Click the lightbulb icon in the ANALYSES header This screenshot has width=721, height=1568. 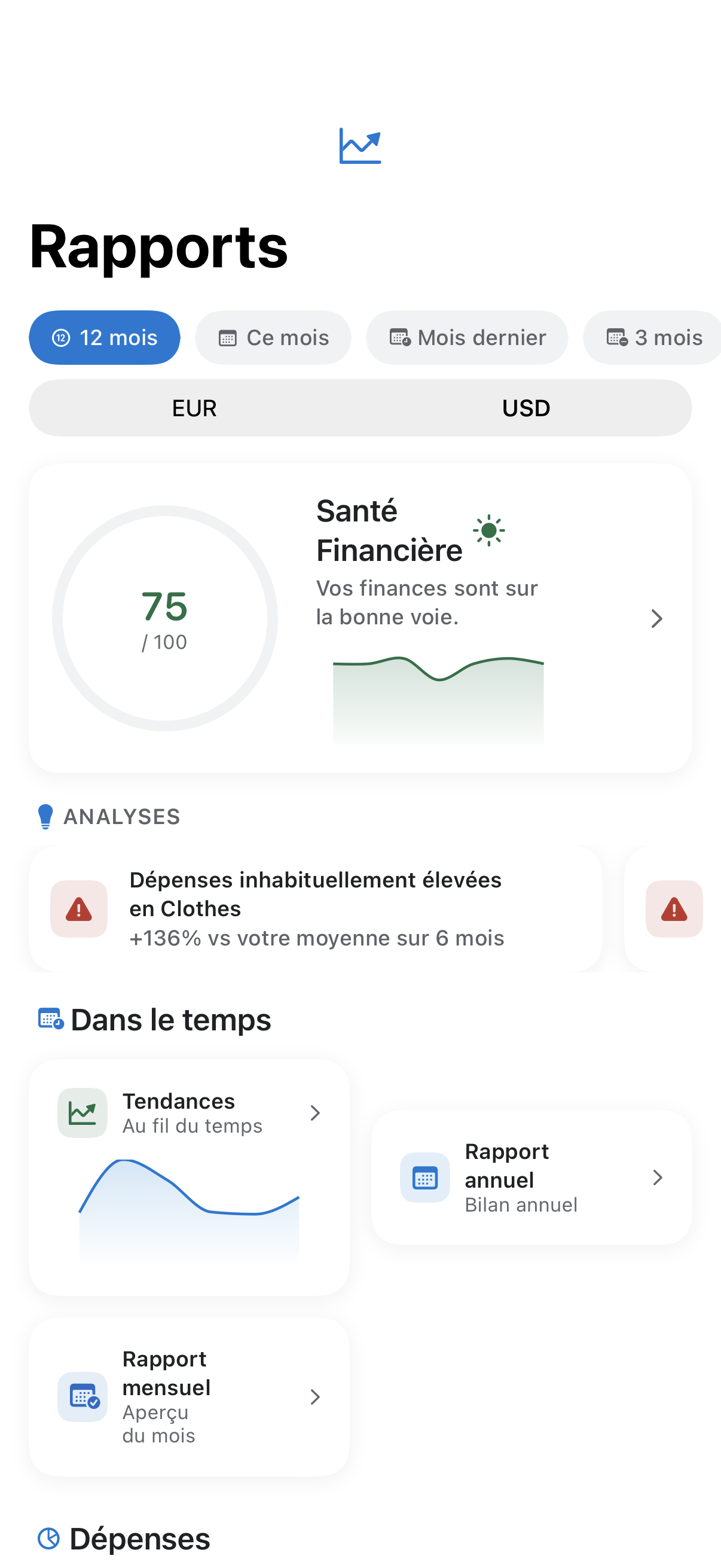click(x=45, y=816)
